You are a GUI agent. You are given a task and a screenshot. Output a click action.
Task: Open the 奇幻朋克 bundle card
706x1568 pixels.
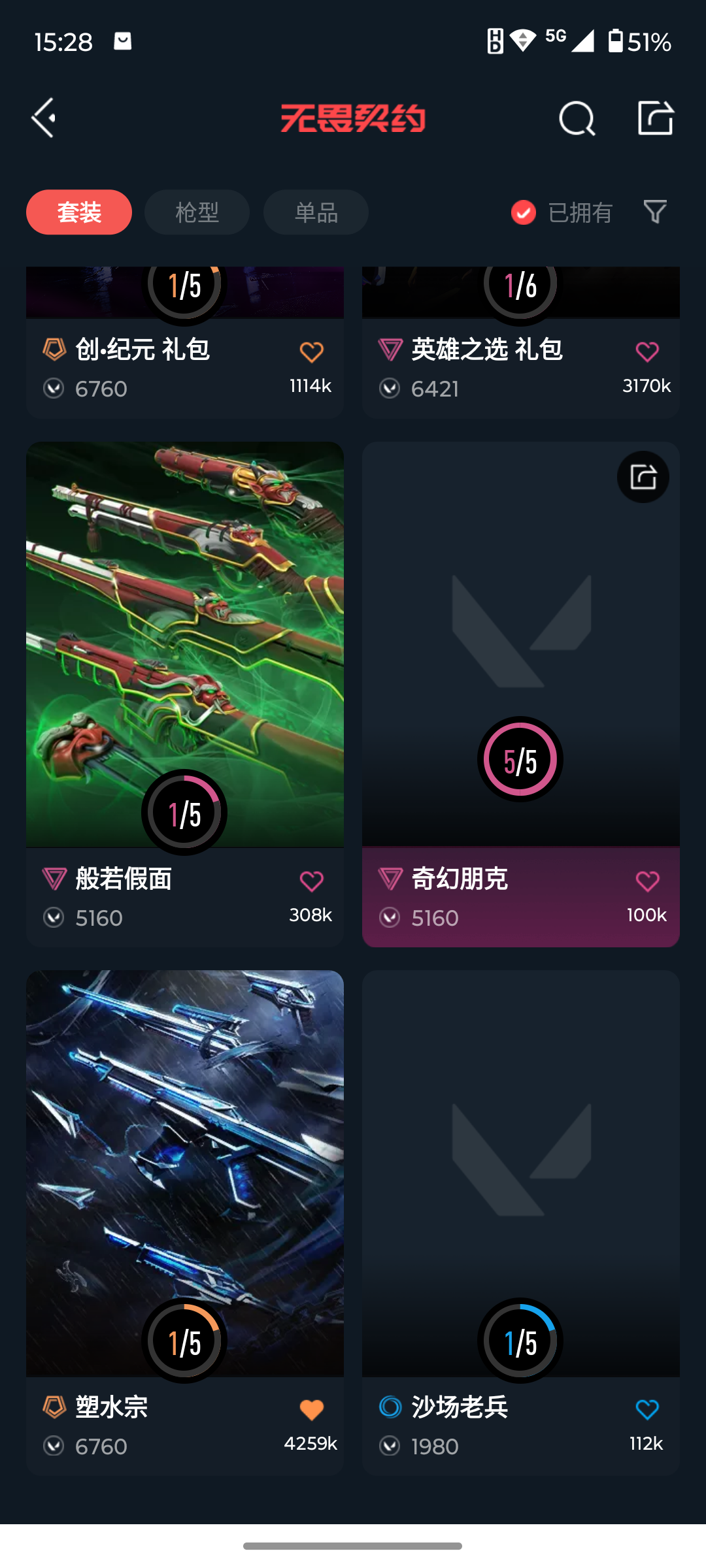click(521, 694)
